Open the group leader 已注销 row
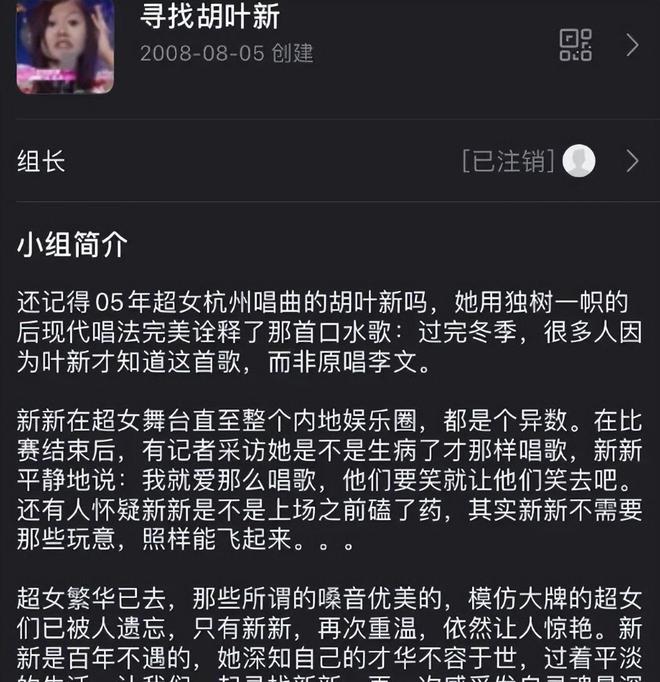660x682 pixels. 330,161
